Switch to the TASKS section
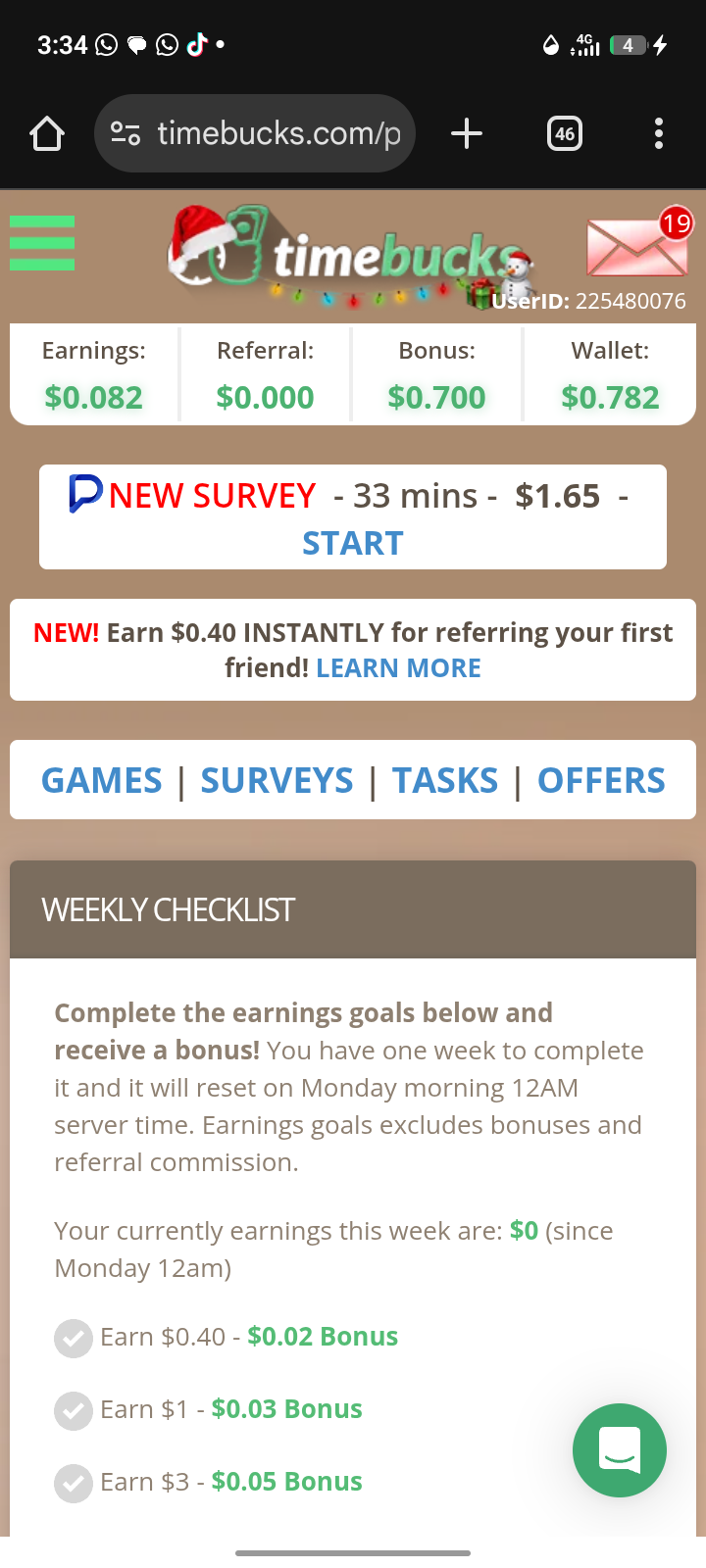The width and height of the screenshot is (706, 1568). pos(445,781)
